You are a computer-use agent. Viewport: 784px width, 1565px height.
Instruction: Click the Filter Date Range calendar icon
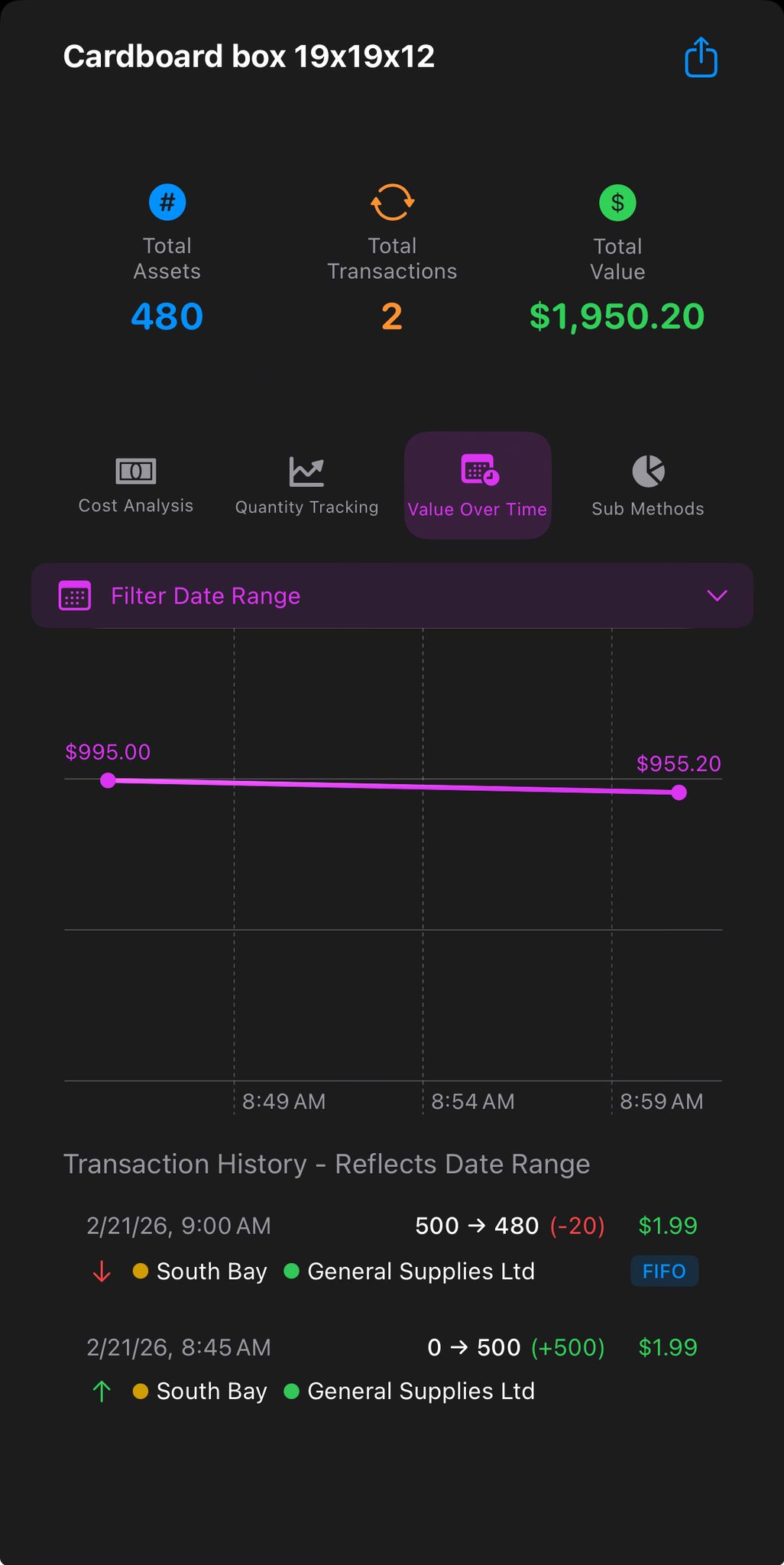pyautogui.click(x=73, y=595)
